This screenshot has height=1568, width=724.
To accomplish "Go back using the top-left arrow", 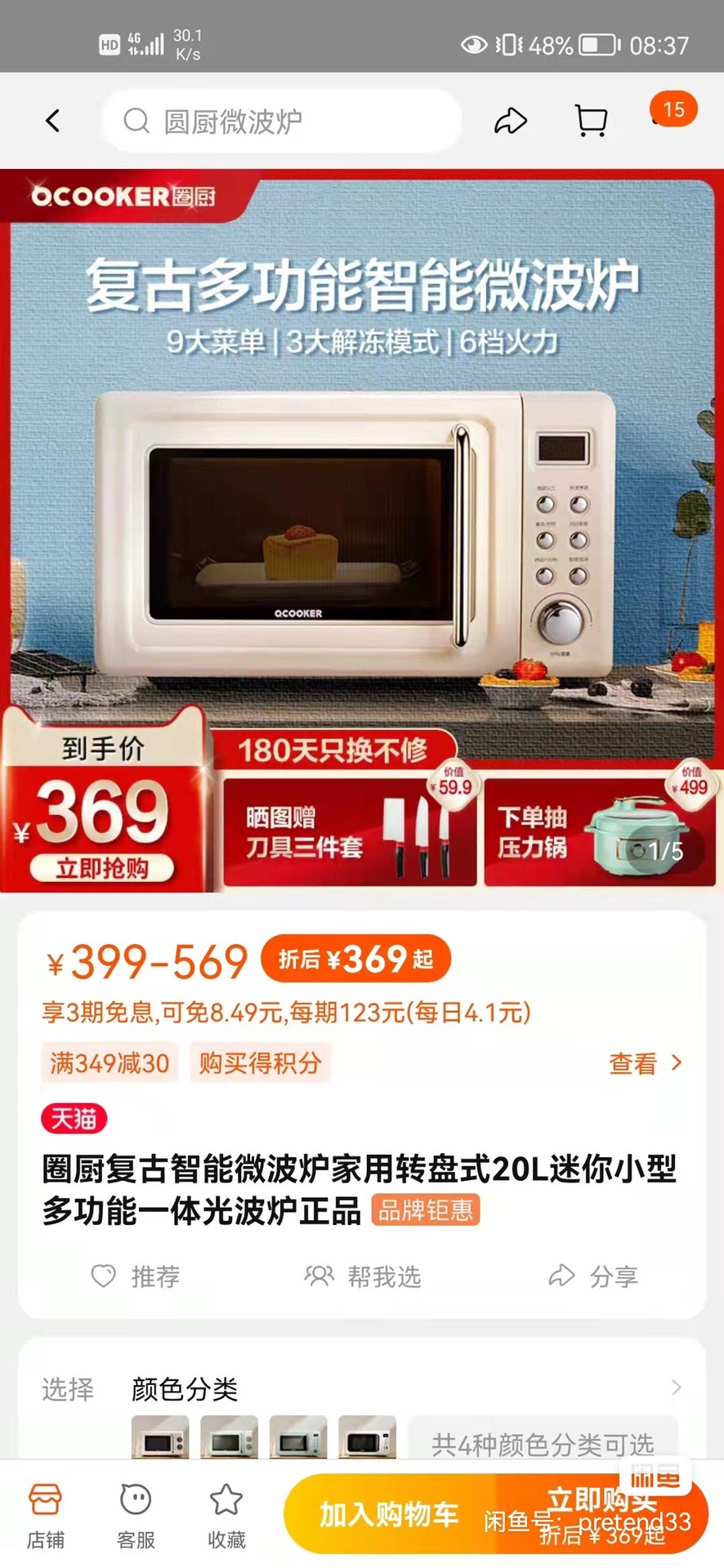I will click(53, 122).
